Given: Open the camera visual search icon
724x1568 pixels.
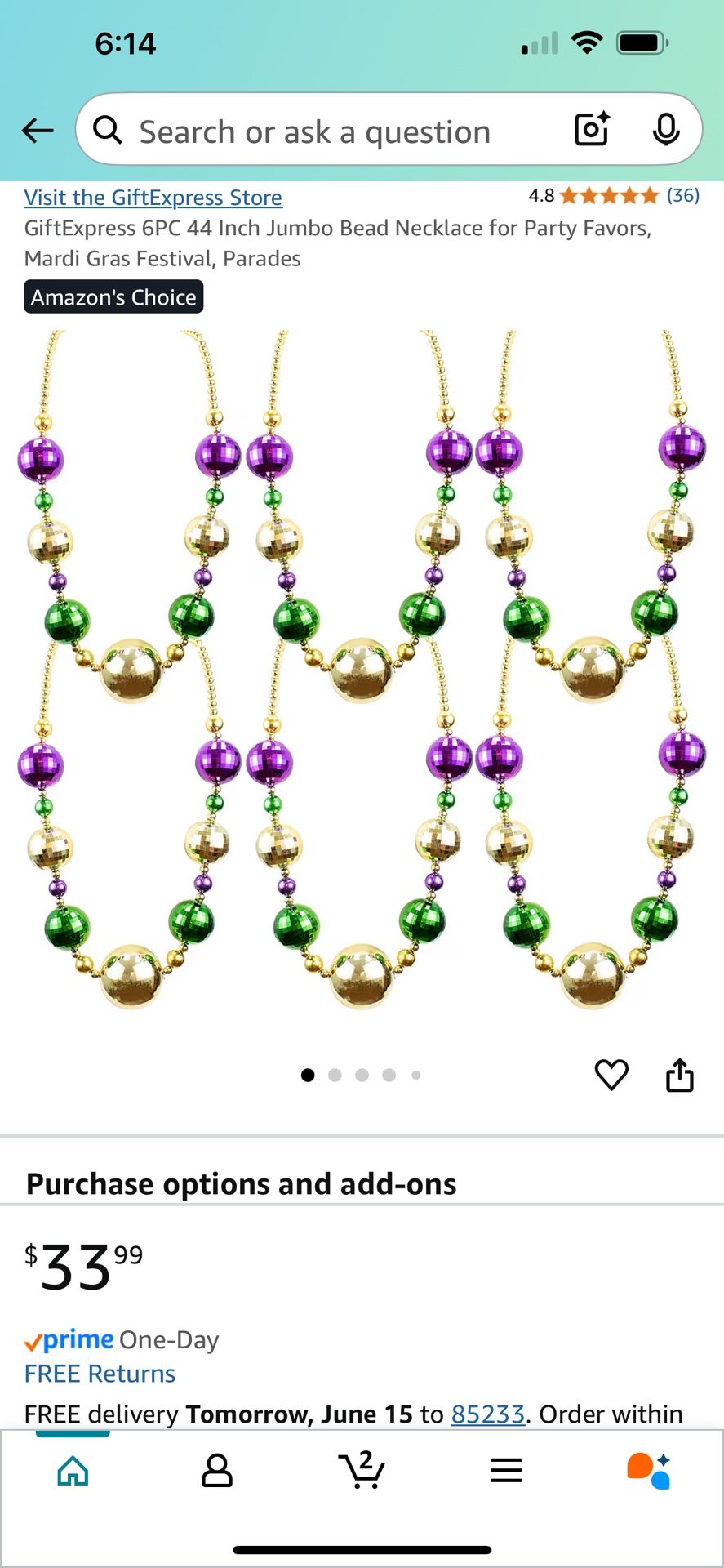Looking at the screenshot, I should [591, 130].
